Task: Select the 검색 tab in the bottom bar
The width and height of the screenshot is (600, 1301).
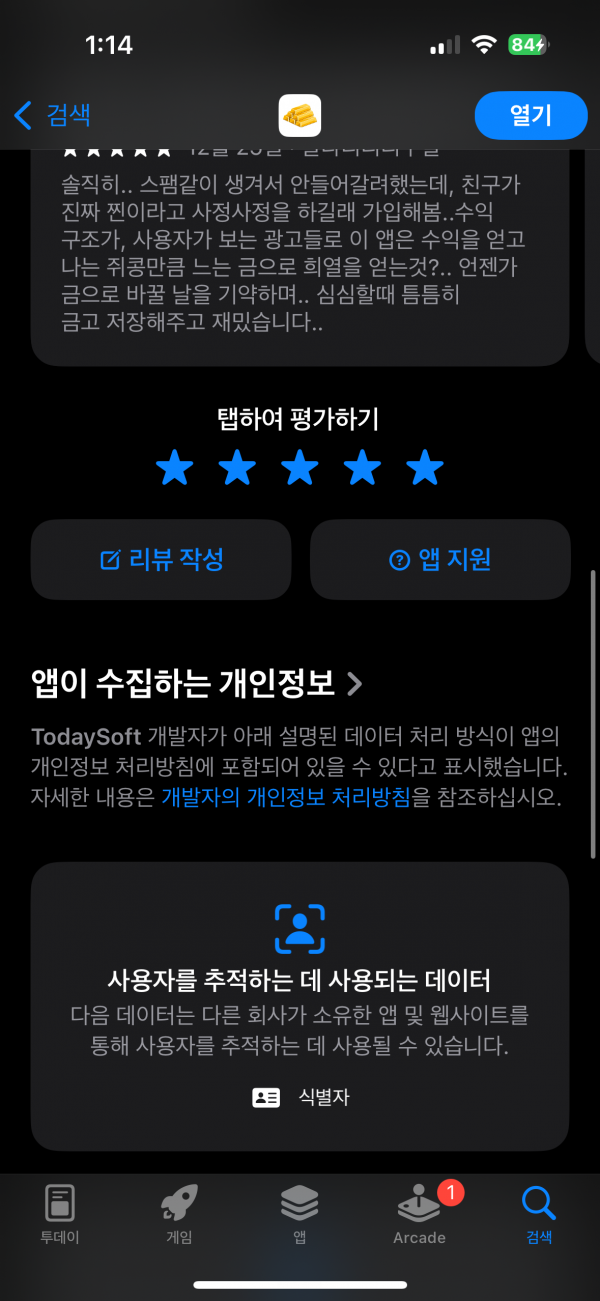Action: [x=539, y=1215]
